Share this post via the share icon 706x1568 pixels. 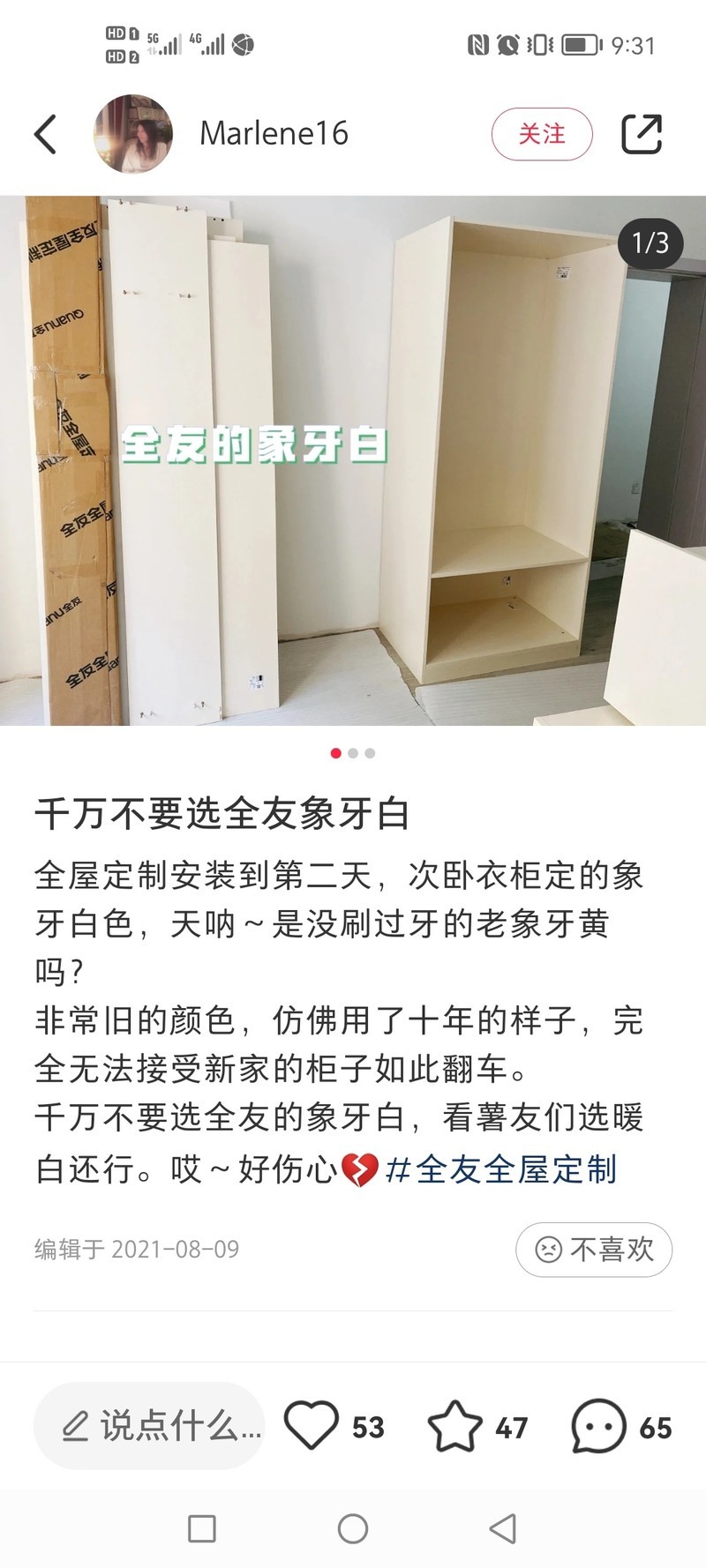click(x=642, y=134)
